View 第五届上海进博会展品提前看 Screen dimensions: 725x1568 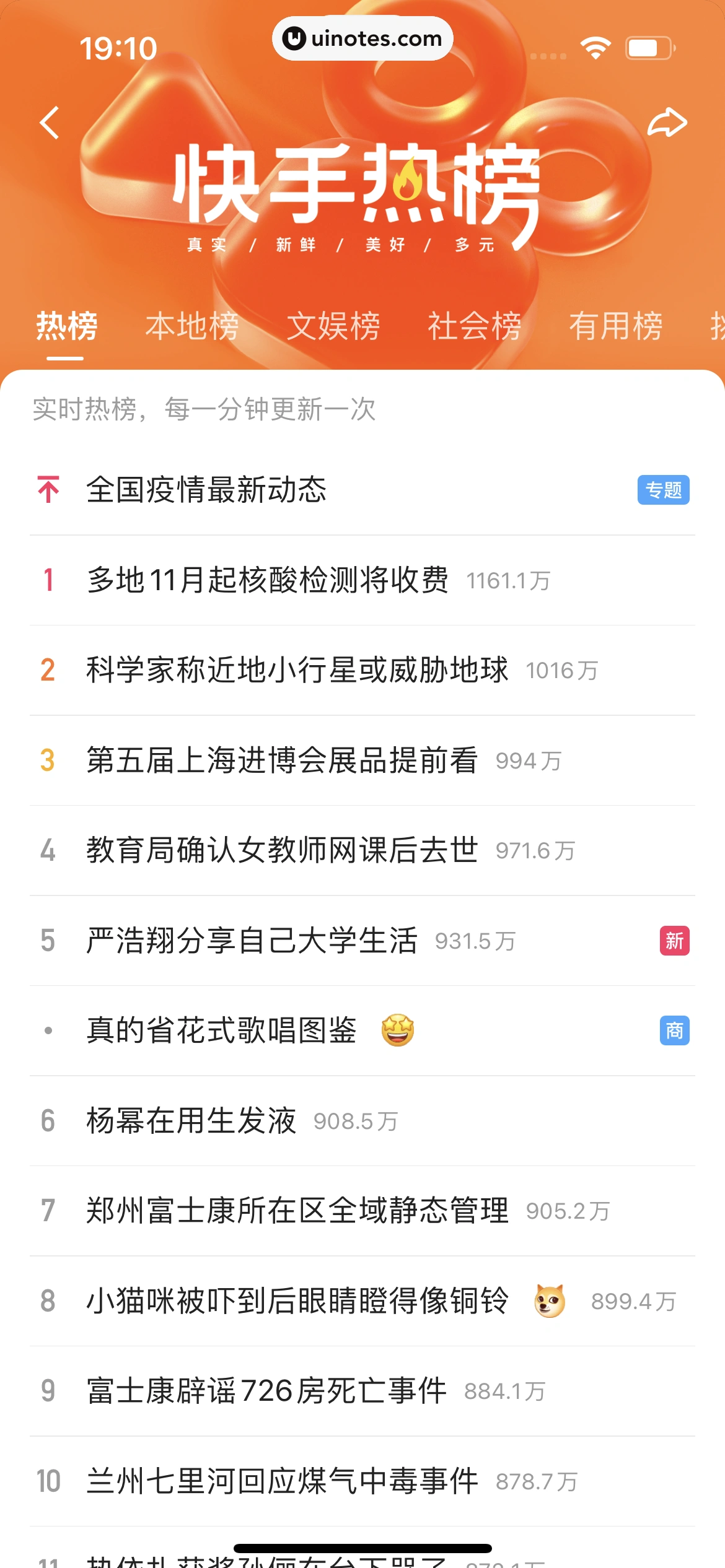(x=282, y=760)
